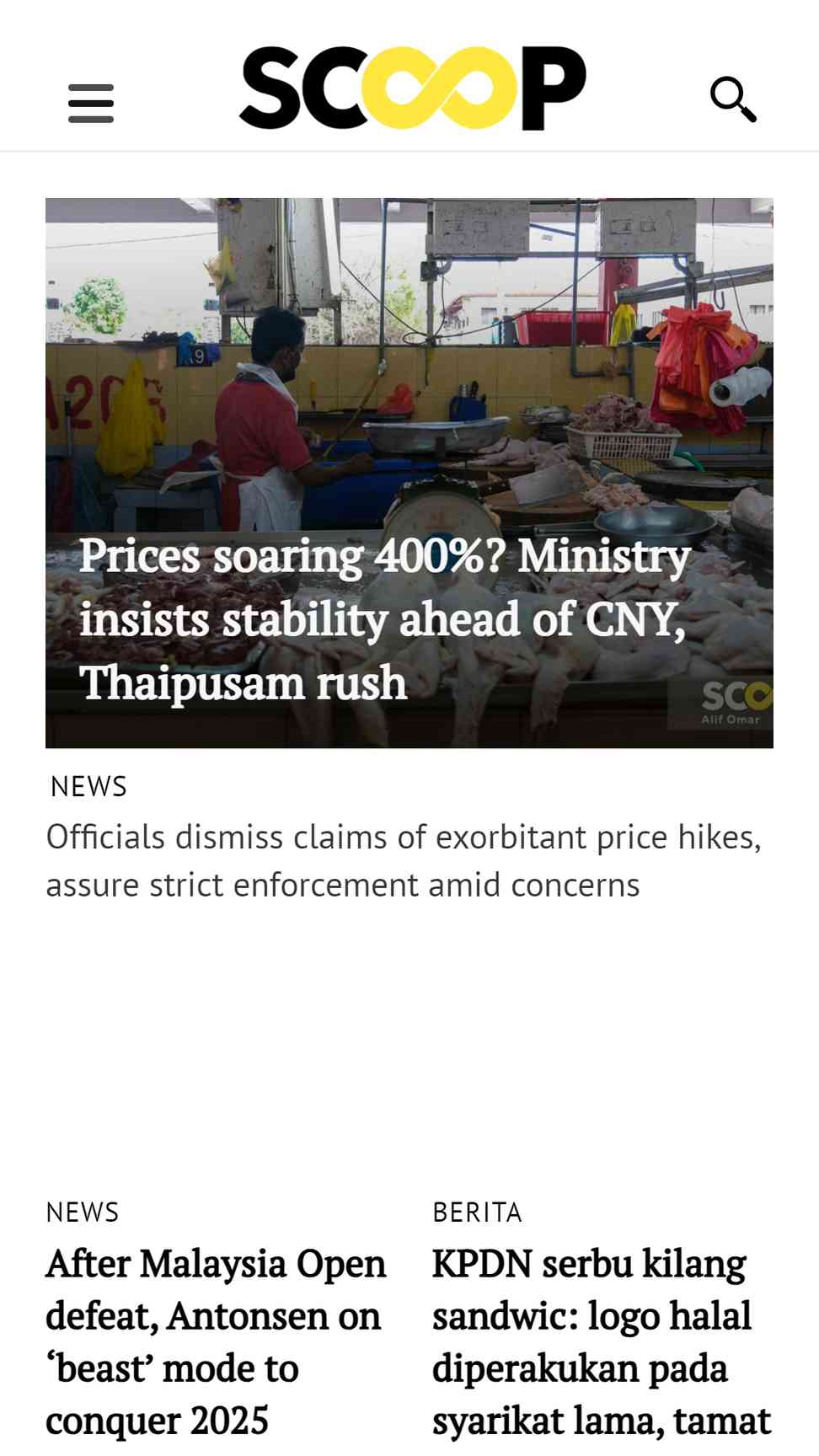819x1456 pixels.
Task: Open the Prices soaring 400% article
Action: [x=385, y=619]
